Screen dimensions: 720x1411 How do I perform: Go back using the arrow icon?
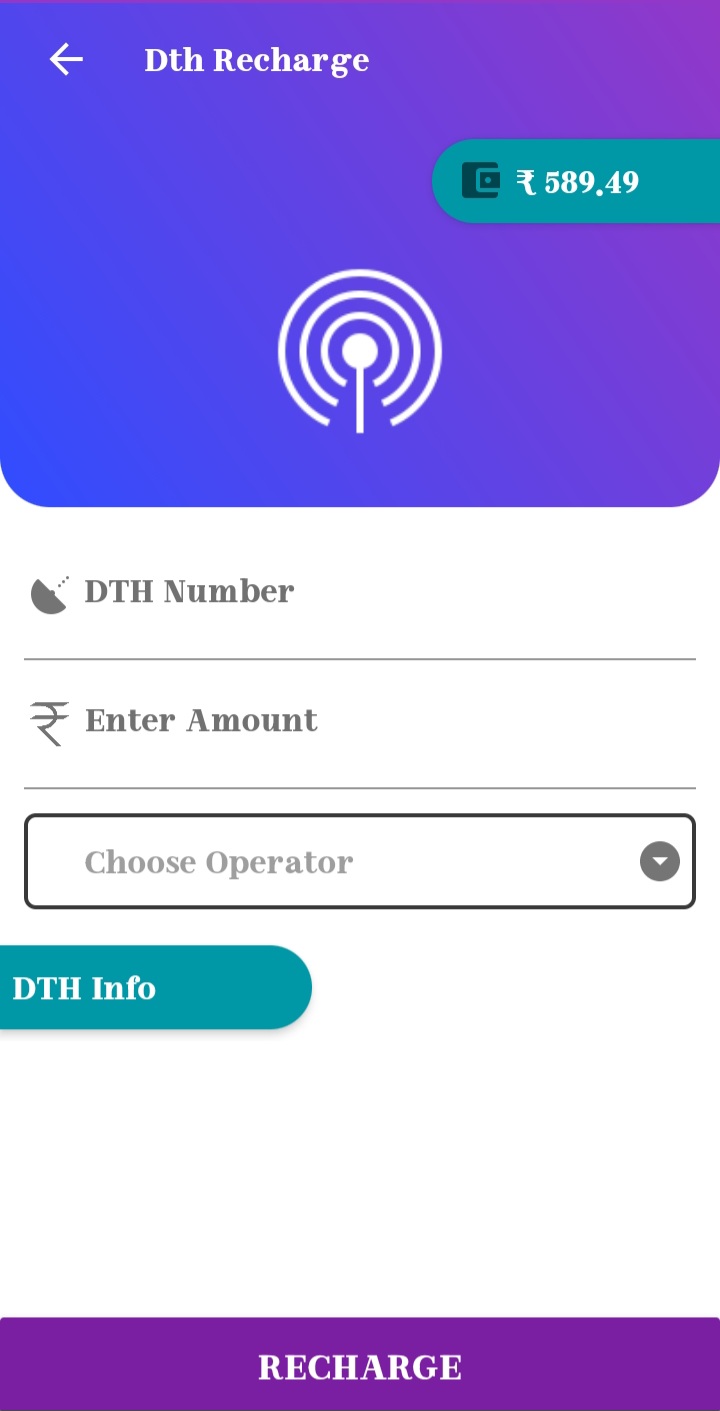[x=66, y=60]
